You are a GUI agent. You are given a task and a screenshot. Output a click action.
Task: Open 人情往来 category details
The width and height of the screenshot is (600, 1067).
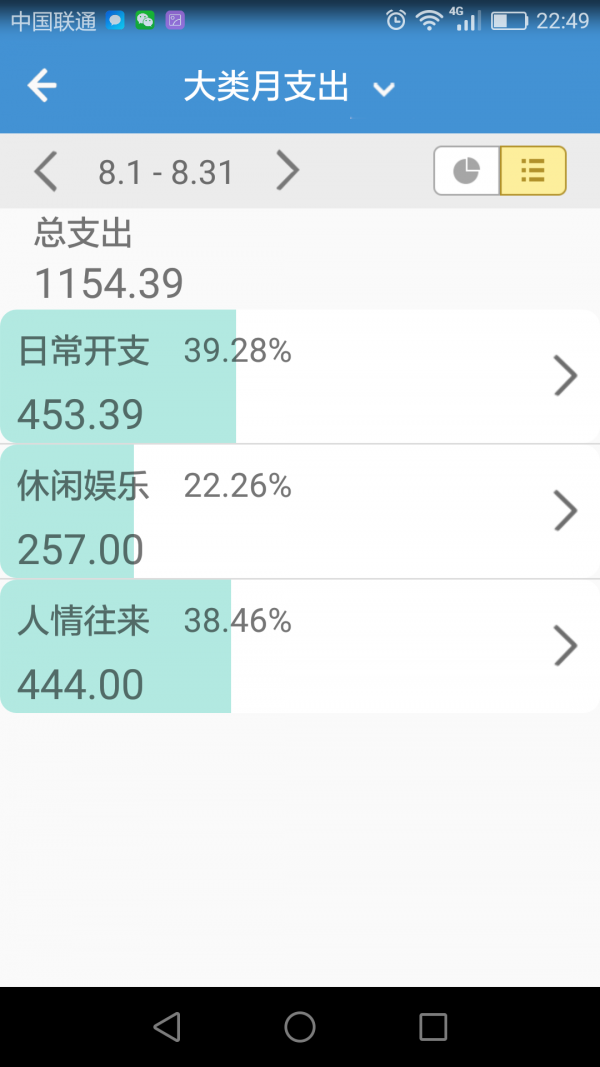[x=300, y=647]
